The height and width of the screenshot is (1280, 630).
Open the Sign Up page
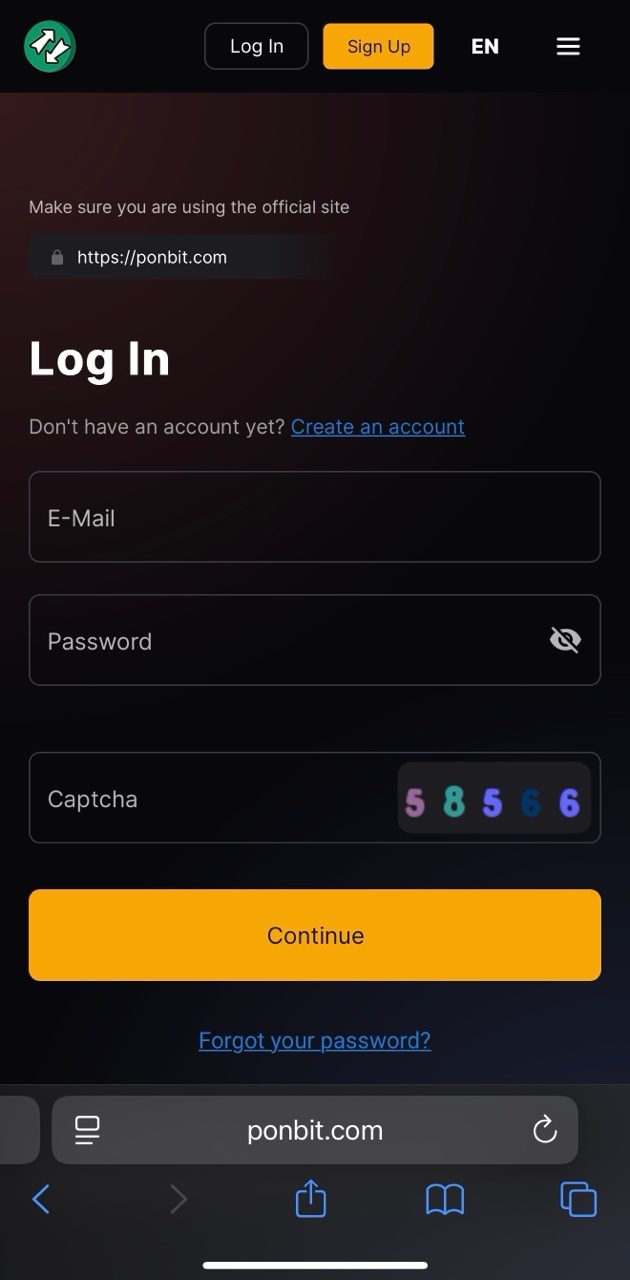click(x=378, y=47)
